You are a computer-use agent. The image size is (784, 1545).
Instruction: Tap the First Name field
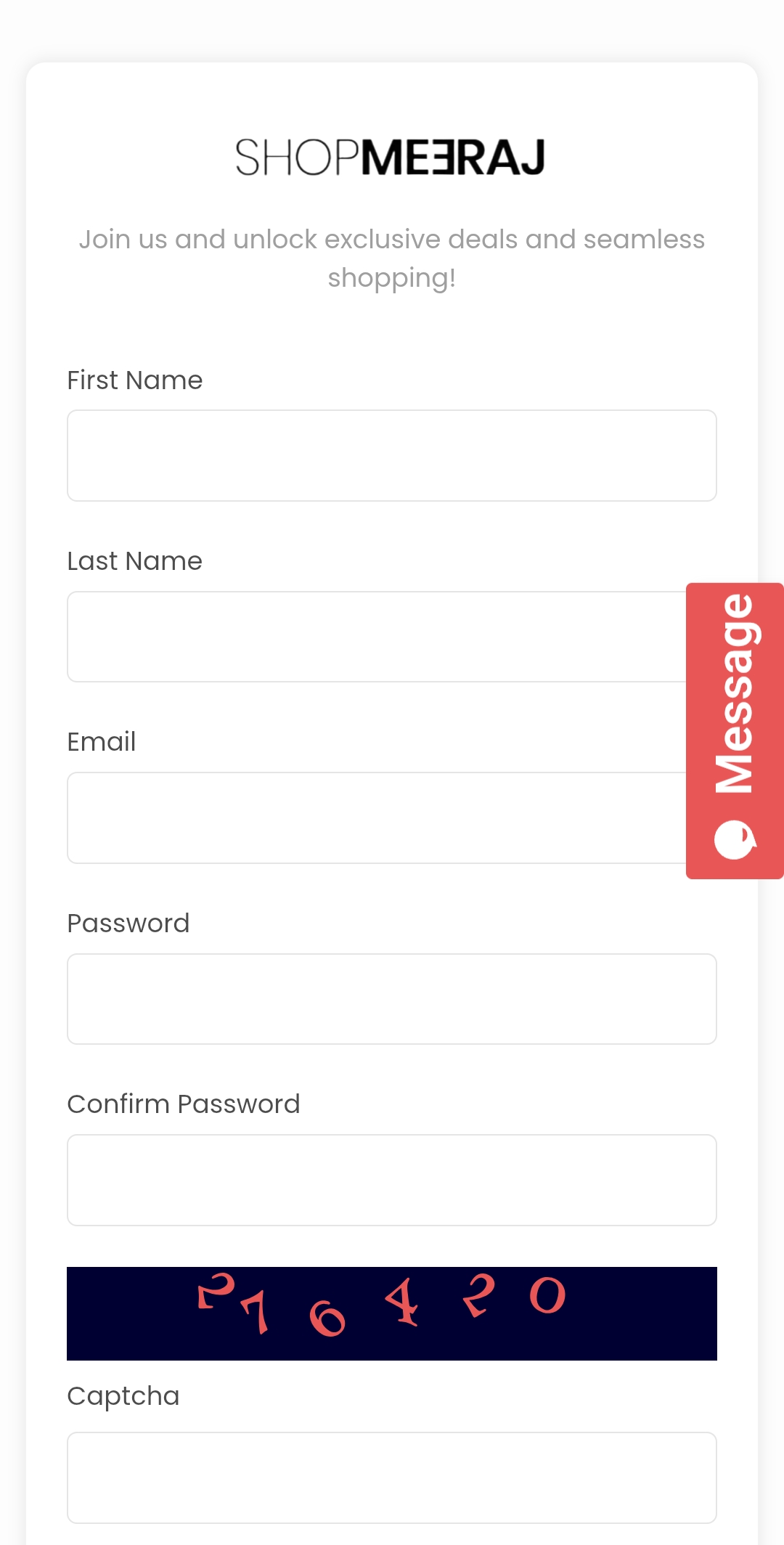point(392,455)
